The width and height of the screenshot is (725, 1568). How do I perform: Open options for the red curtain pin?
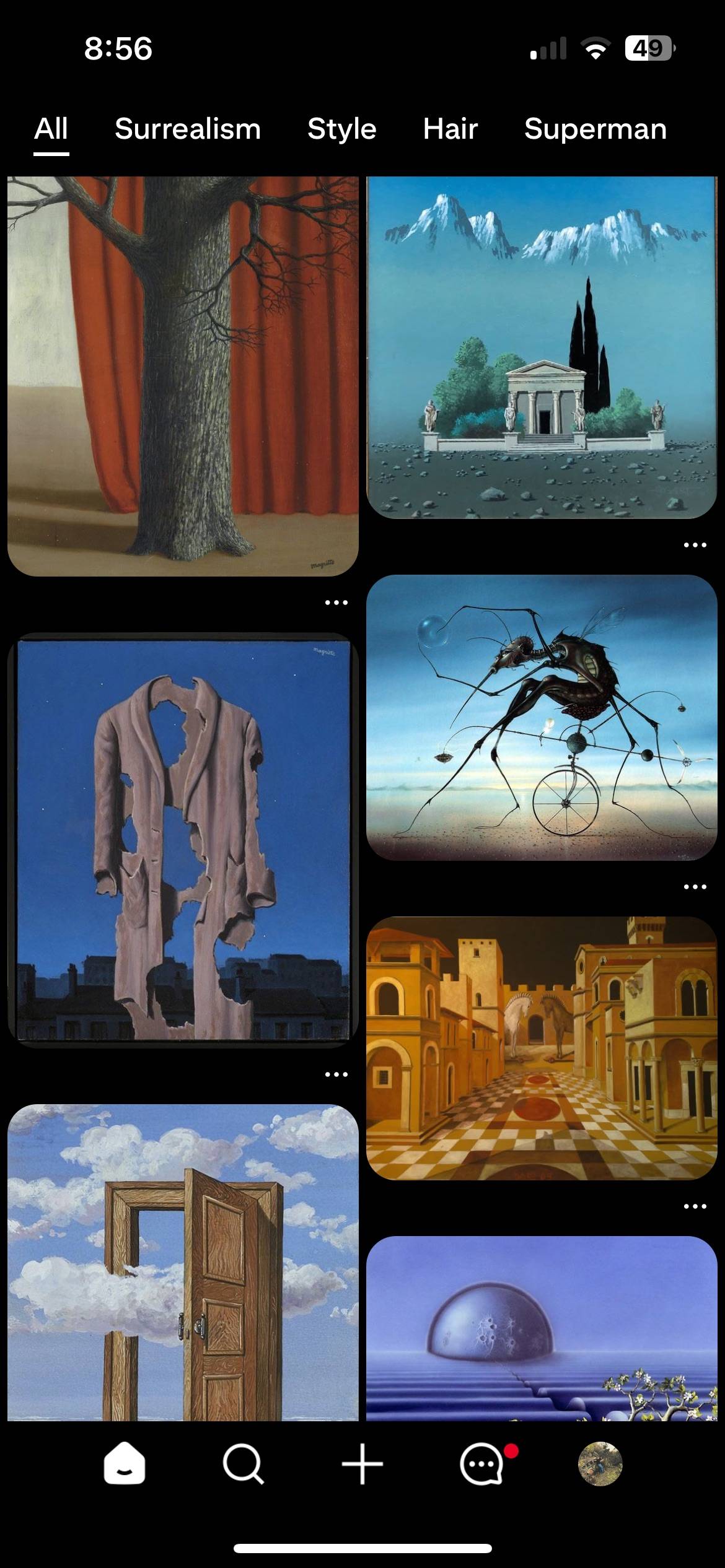point(336,603)
